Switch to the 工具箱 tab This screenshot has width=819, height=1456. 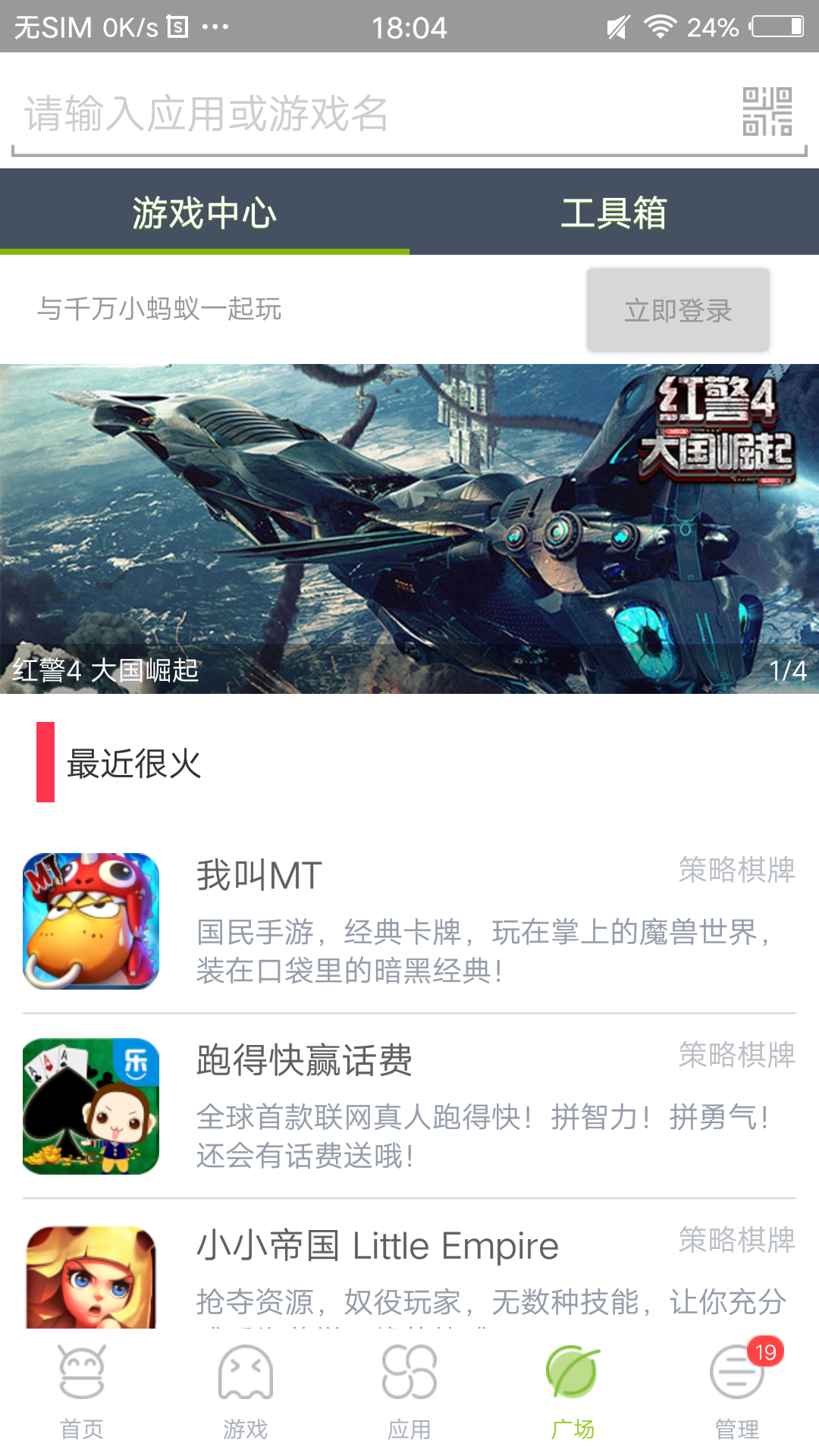614,212
